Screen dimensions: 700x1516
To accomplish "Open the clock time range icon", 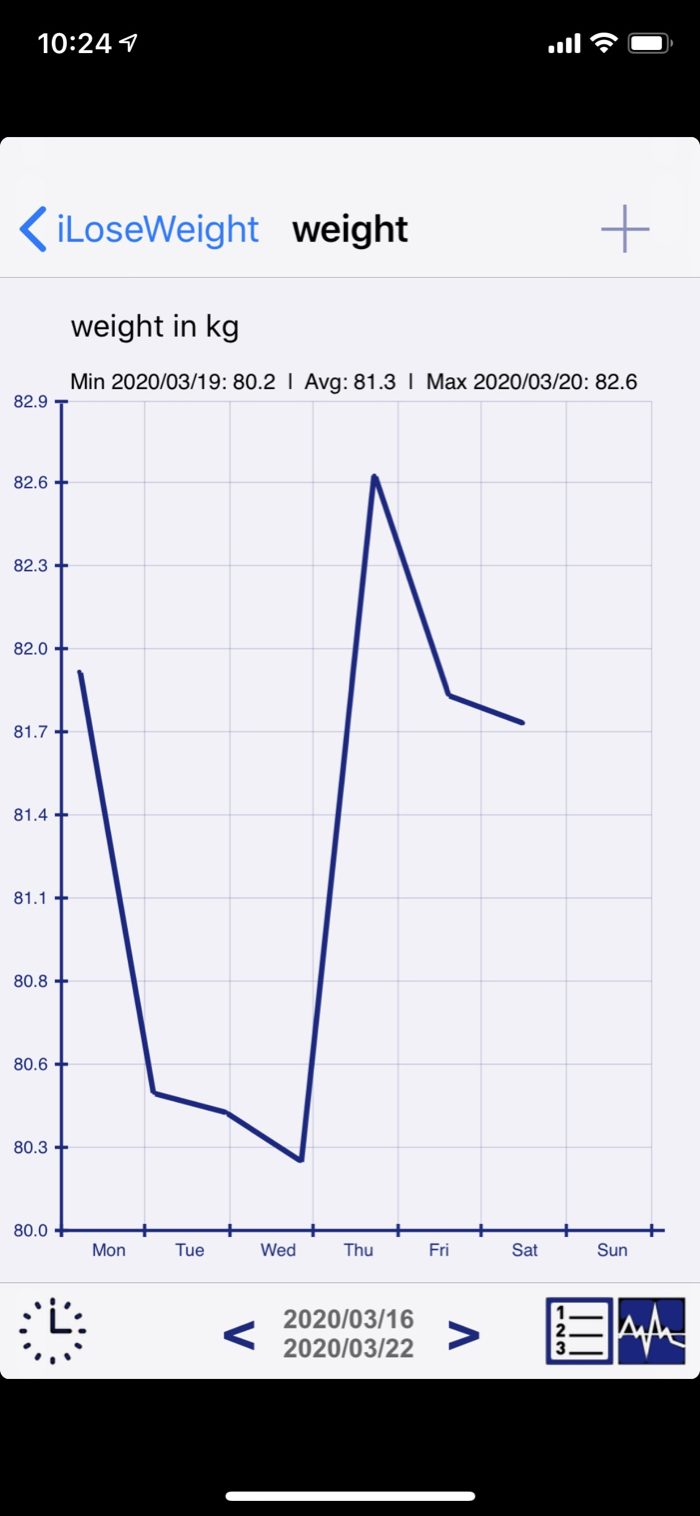I will (x=53, y=1331).
